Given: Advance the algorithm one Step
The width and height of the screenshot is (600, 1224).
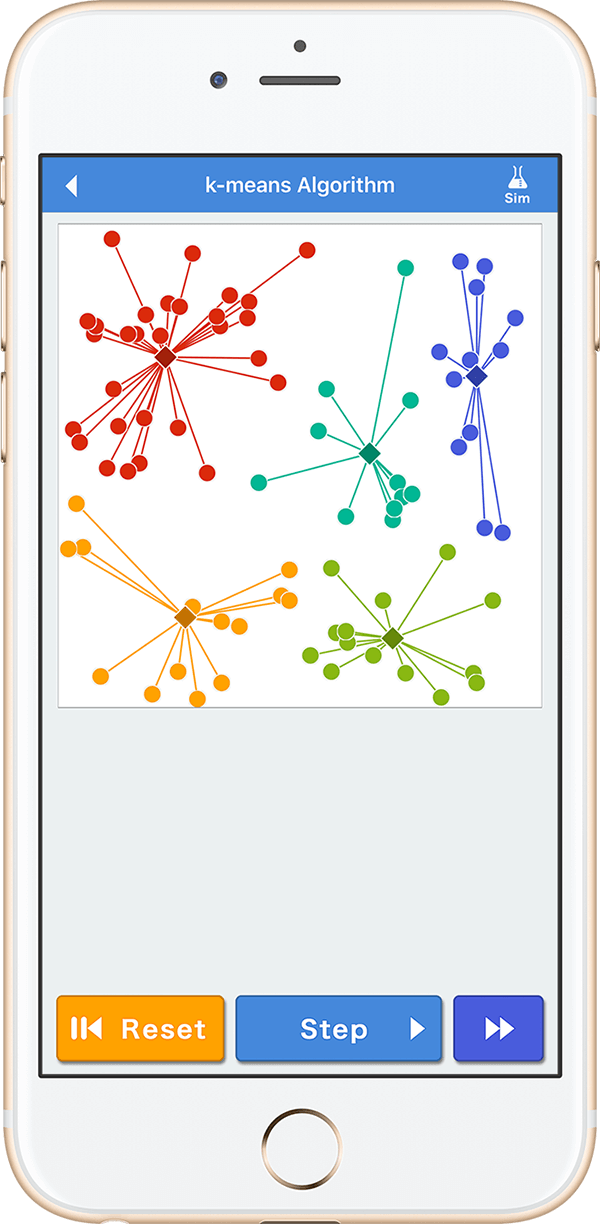Looking at the screenshot, I should coord(338,1028).
